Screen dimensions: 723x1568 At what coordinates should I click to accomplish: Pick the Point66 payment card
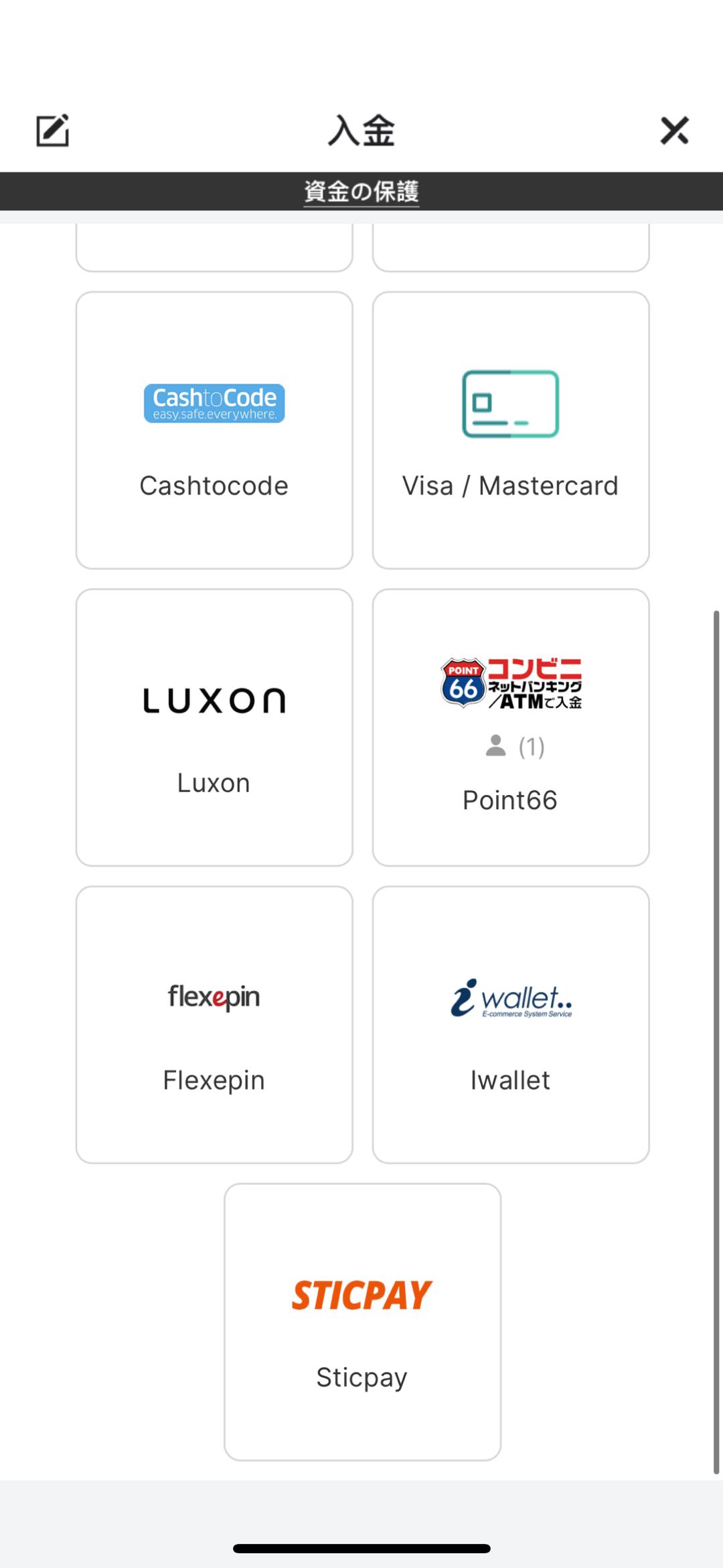tap(510, 727)
